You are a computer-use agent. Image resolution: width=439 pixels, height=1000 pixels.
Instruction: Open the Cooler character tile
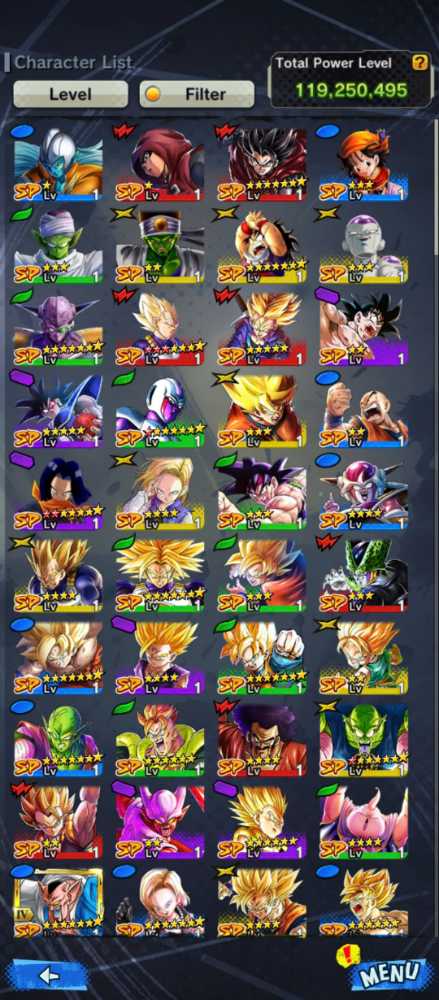[x=160, y=411]
